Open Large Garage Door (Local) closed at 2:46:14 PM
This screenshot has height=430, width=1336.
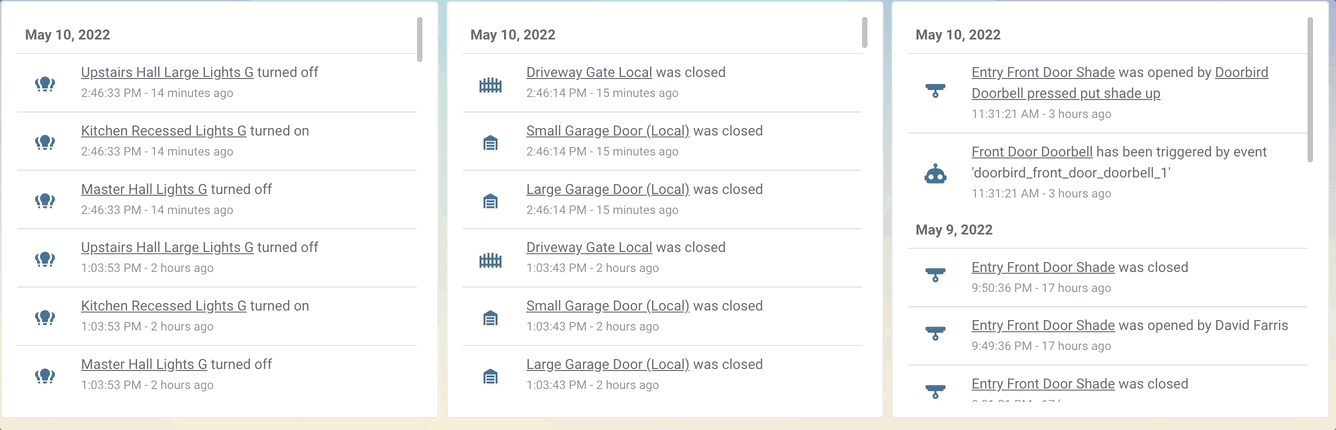click(607, 189)
